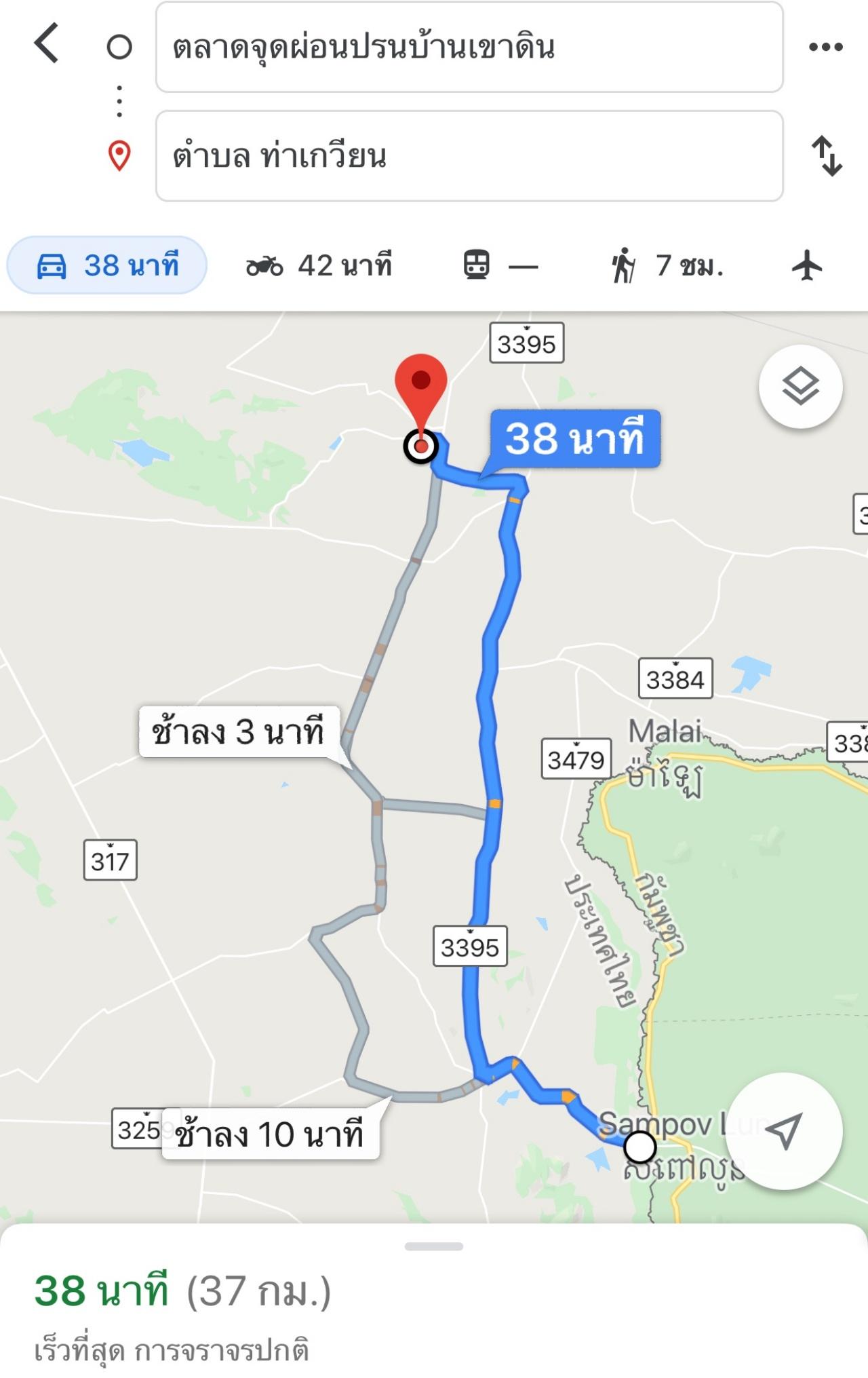This screenshot has height=1378, width=868.
Task: Expand the route details bottom sheet handle
Action: pyautogui.click(x=433, y=1246)
